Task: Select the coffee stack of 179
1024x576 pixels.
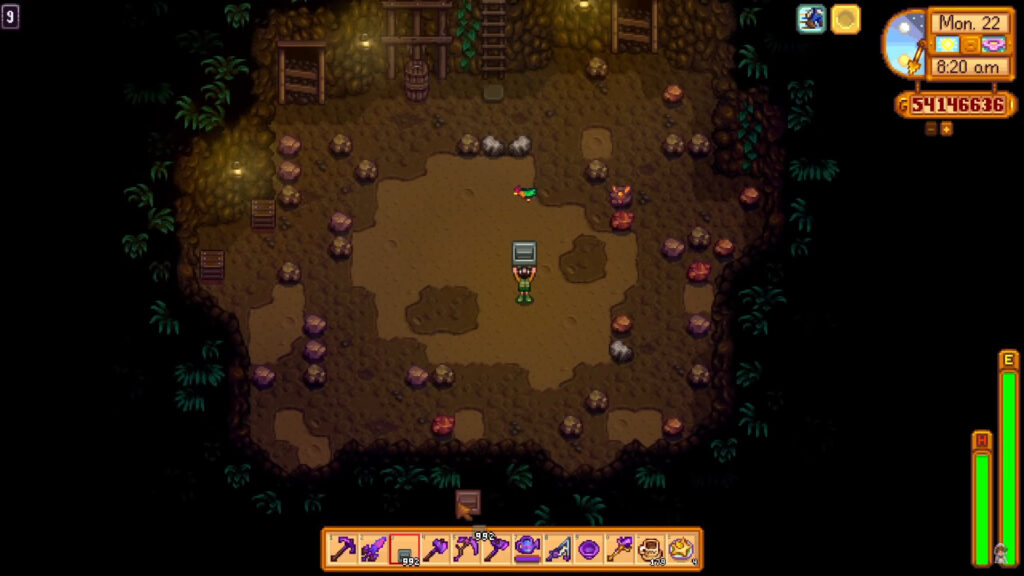Action: coord(651,549)
